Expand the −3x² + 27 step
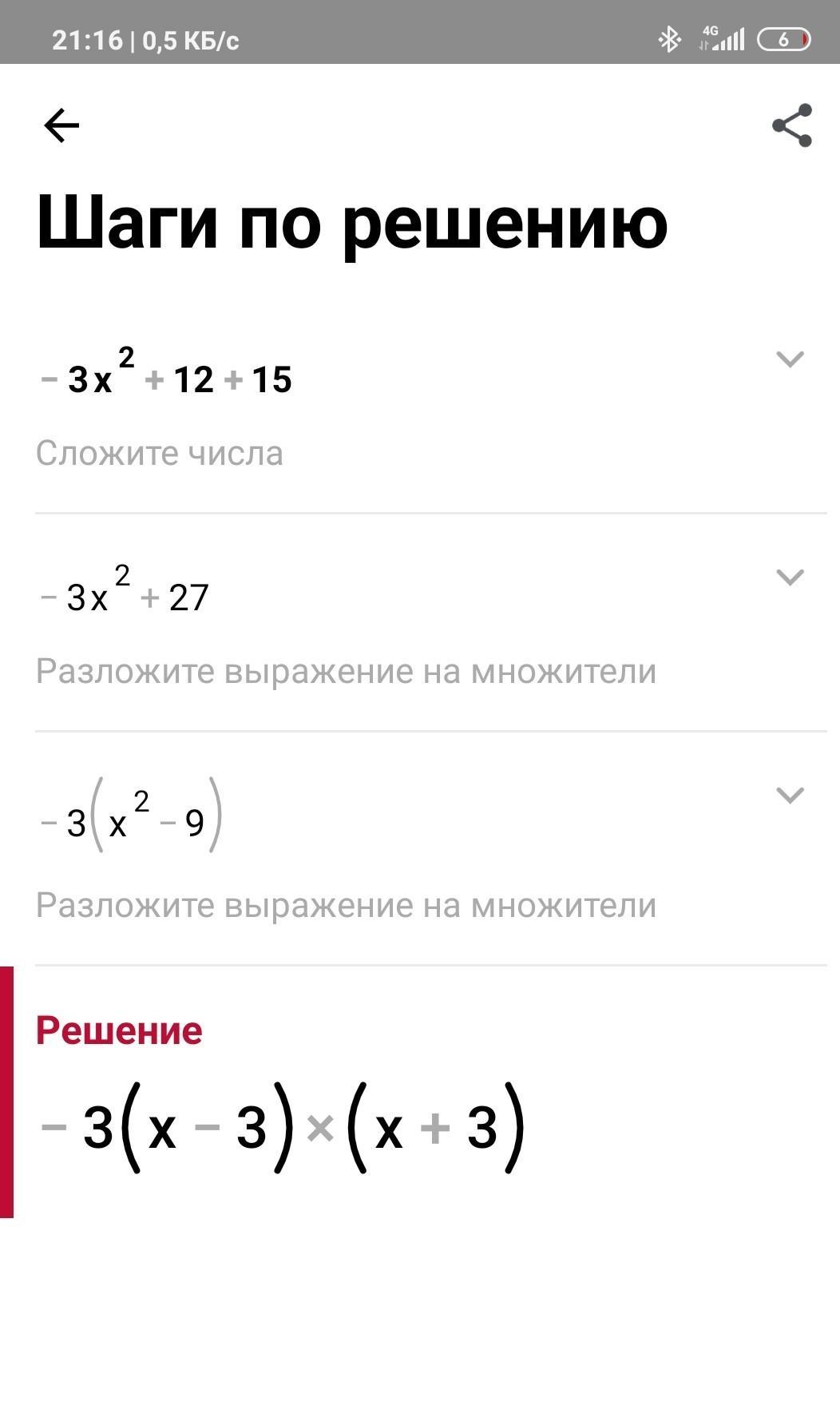Screen dimensions: 840x1421 tap(790, 577)
